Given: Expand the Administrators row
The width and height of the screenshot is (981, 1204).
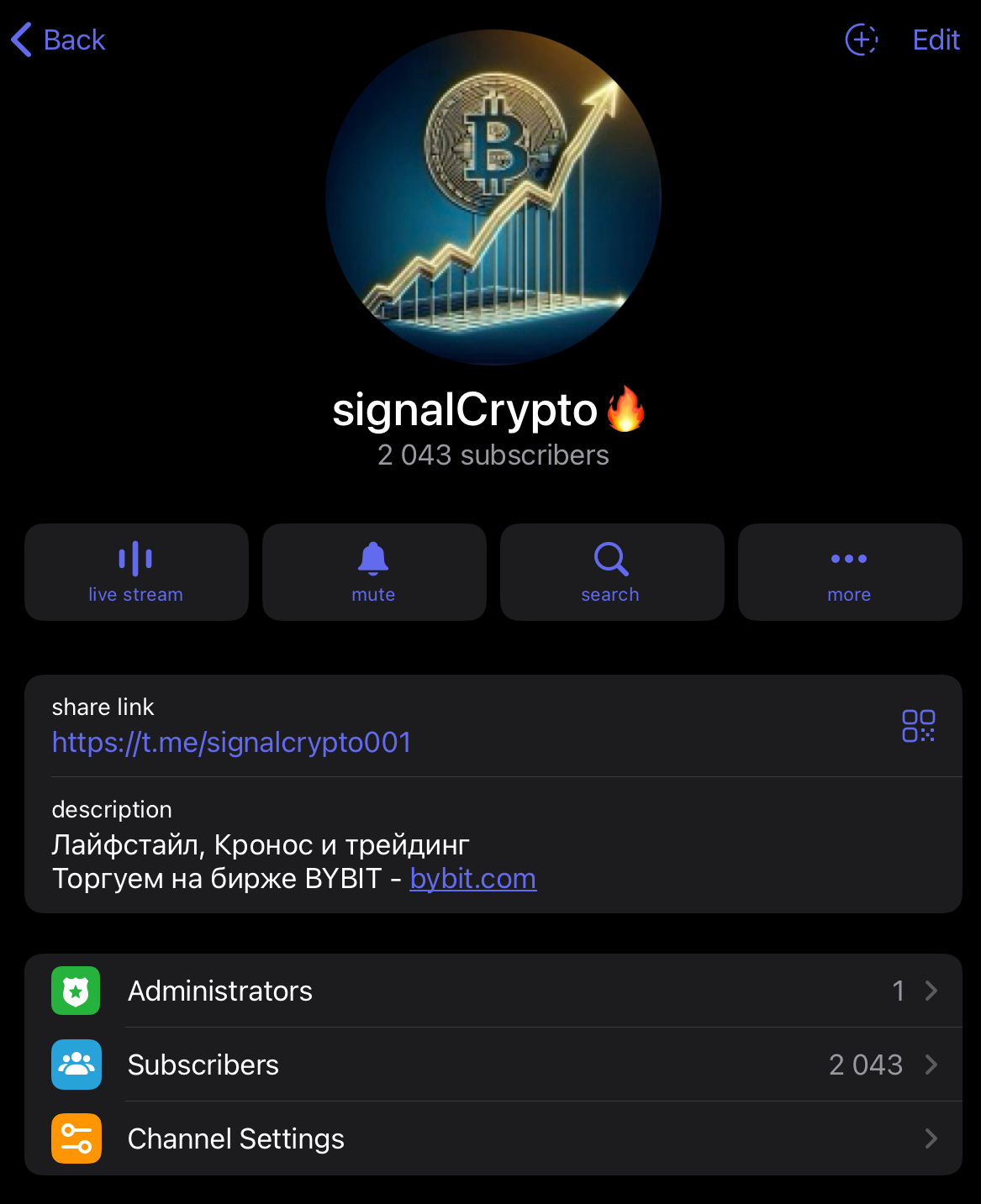Looking at the screenshot, I should pos(931,991).
